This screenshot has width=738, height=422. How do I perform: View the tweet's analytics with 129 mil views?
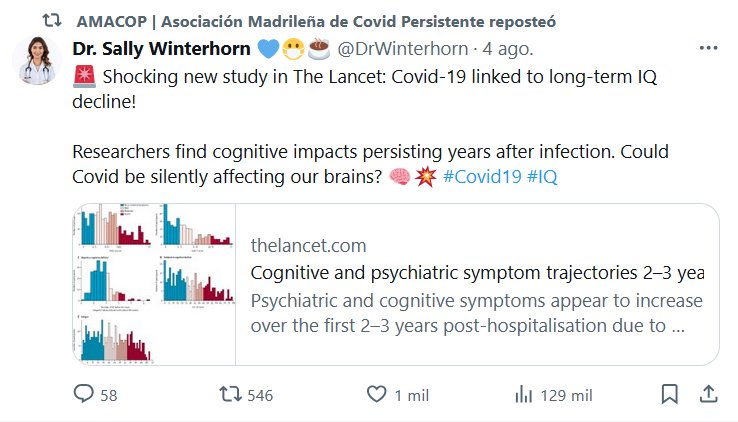pos(521,395)
